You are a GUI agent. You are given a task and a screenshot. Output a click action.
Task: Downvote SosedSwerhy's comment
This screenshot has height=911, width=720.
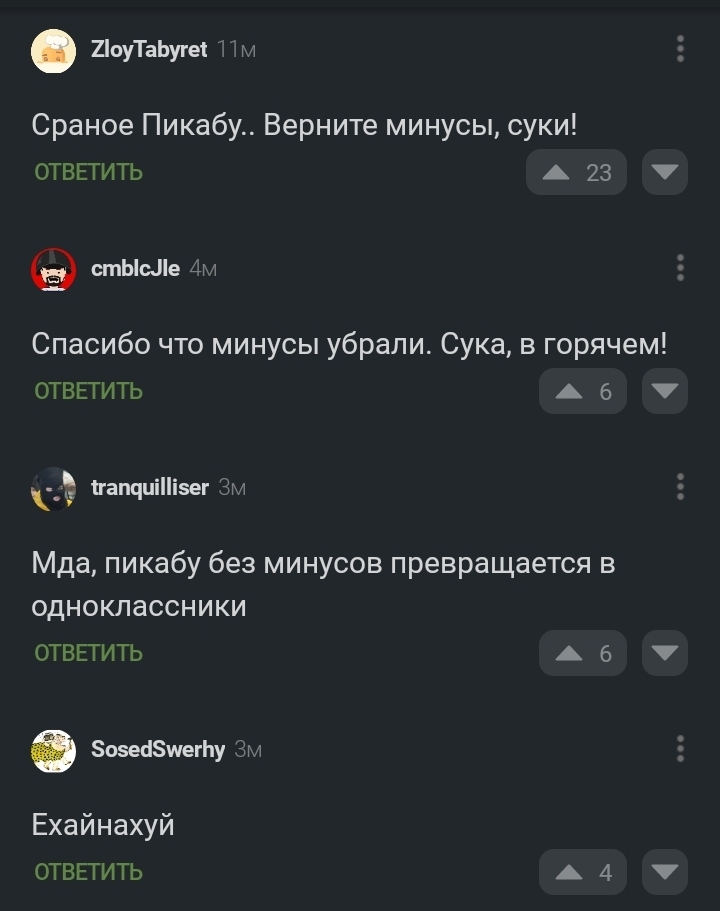pyautogui.click(x=664, y=872)
